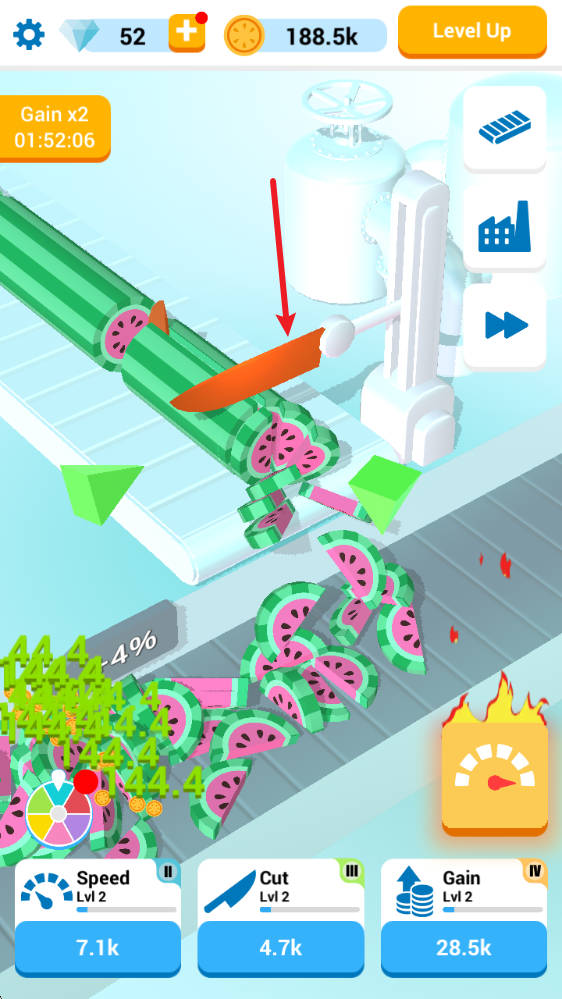Add more diamonds with the plus button
The image size is (562, 999).
pyautogui.click(x=187, y=33)
